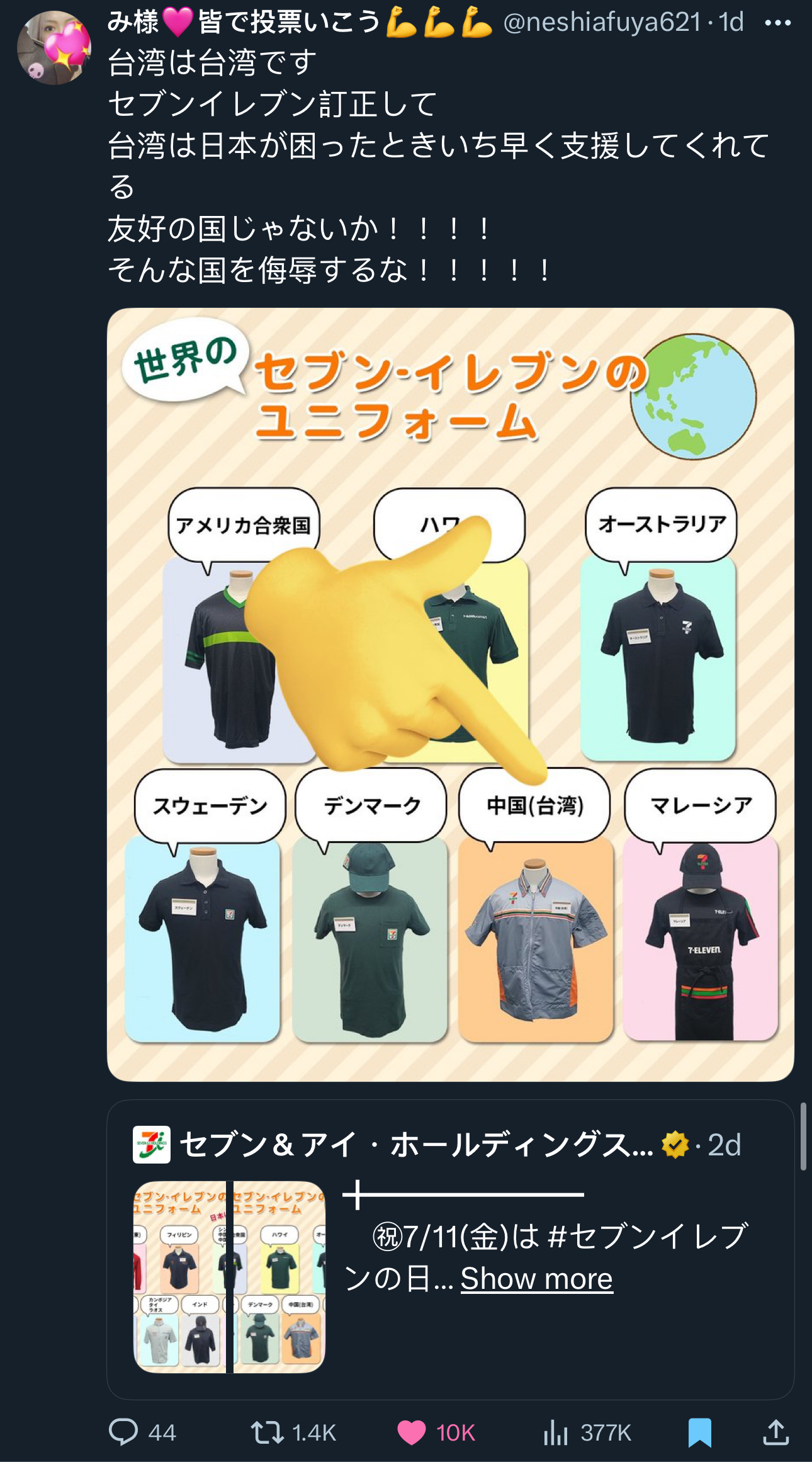Screen dimensions: 812x1462
Task: Retweet the post with 1.4K reposts
Action: 293,1432
